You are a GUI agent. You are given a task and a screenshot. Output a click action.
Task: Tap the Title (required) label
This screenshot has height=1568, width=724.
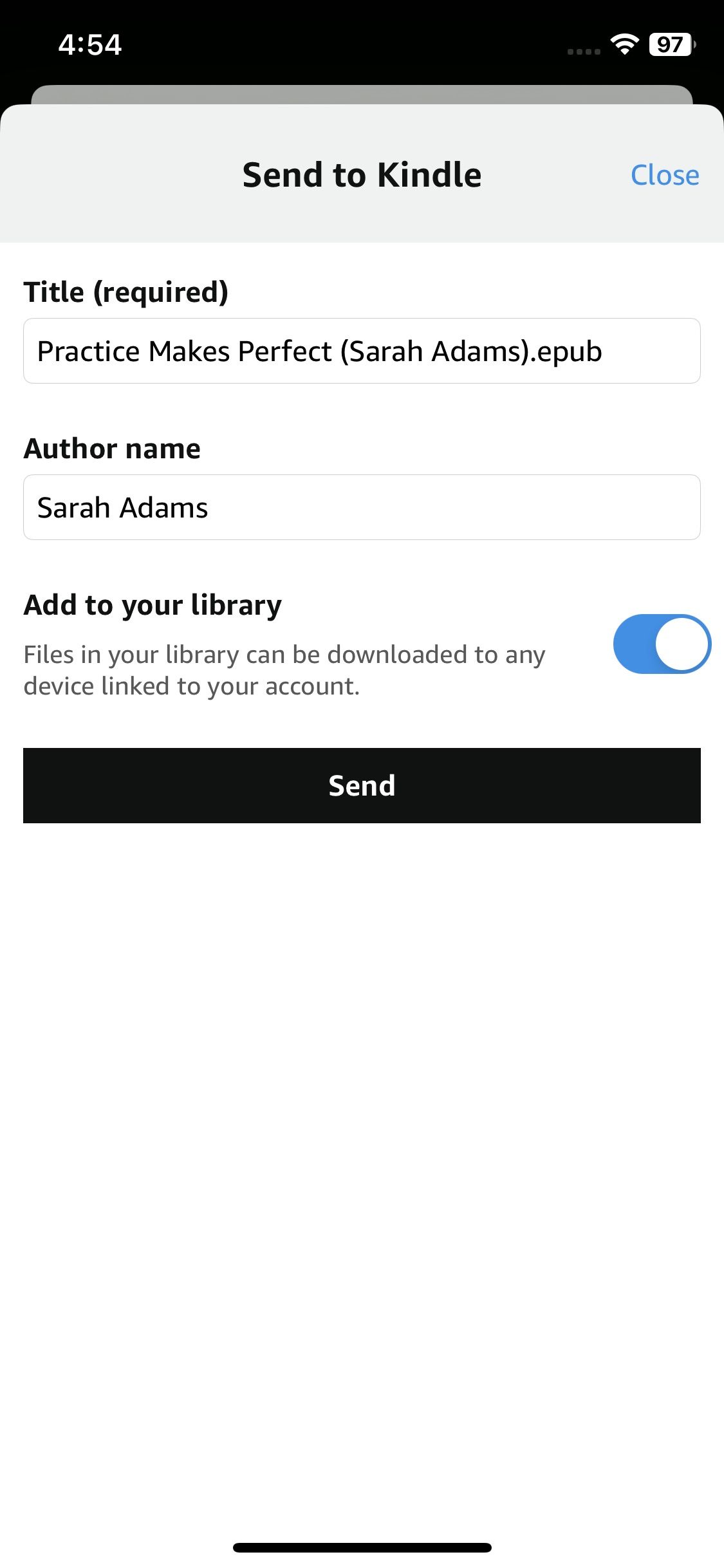click(x=126, y=291)
